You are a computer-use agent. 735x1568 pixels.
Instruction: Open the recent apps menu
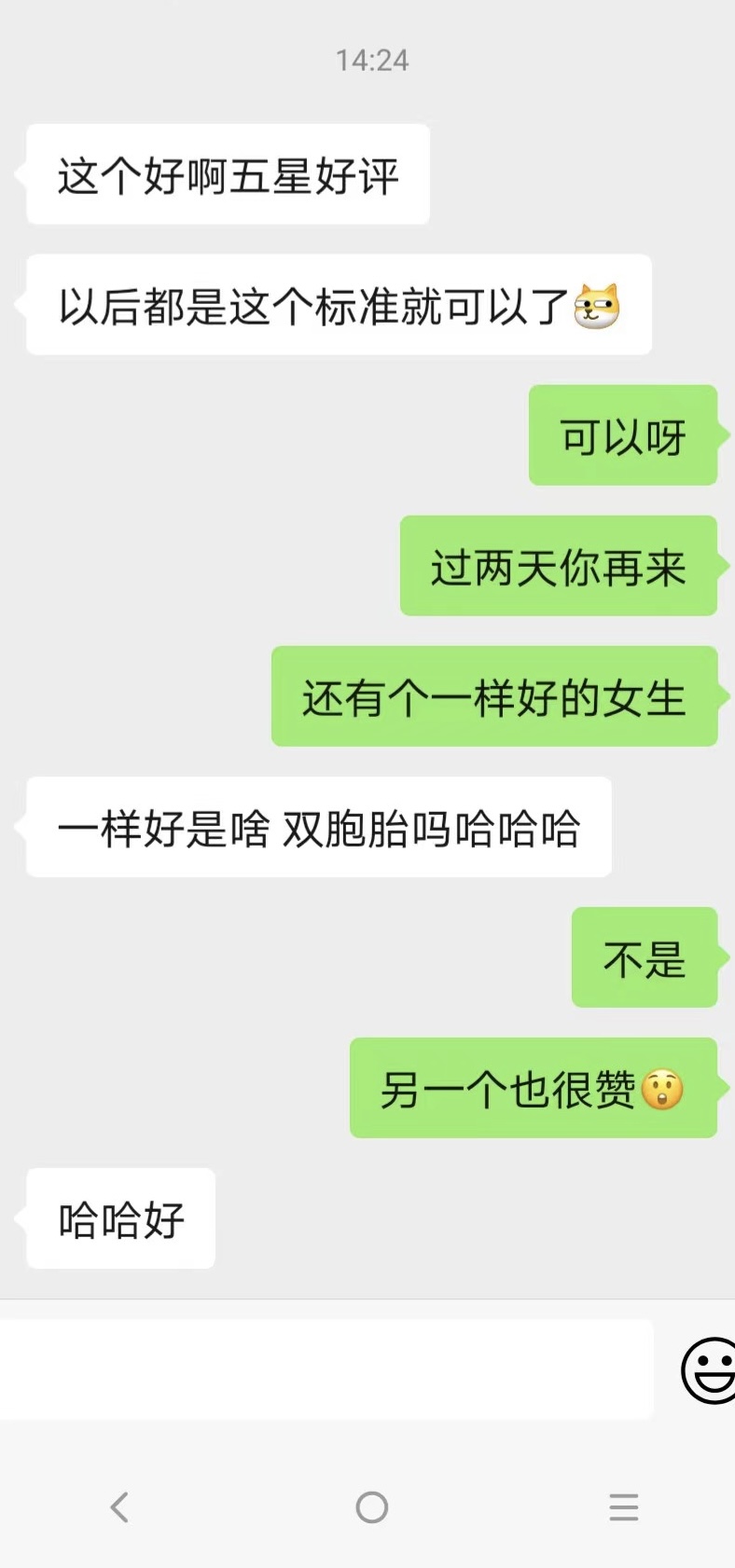tap(623, 1506)
